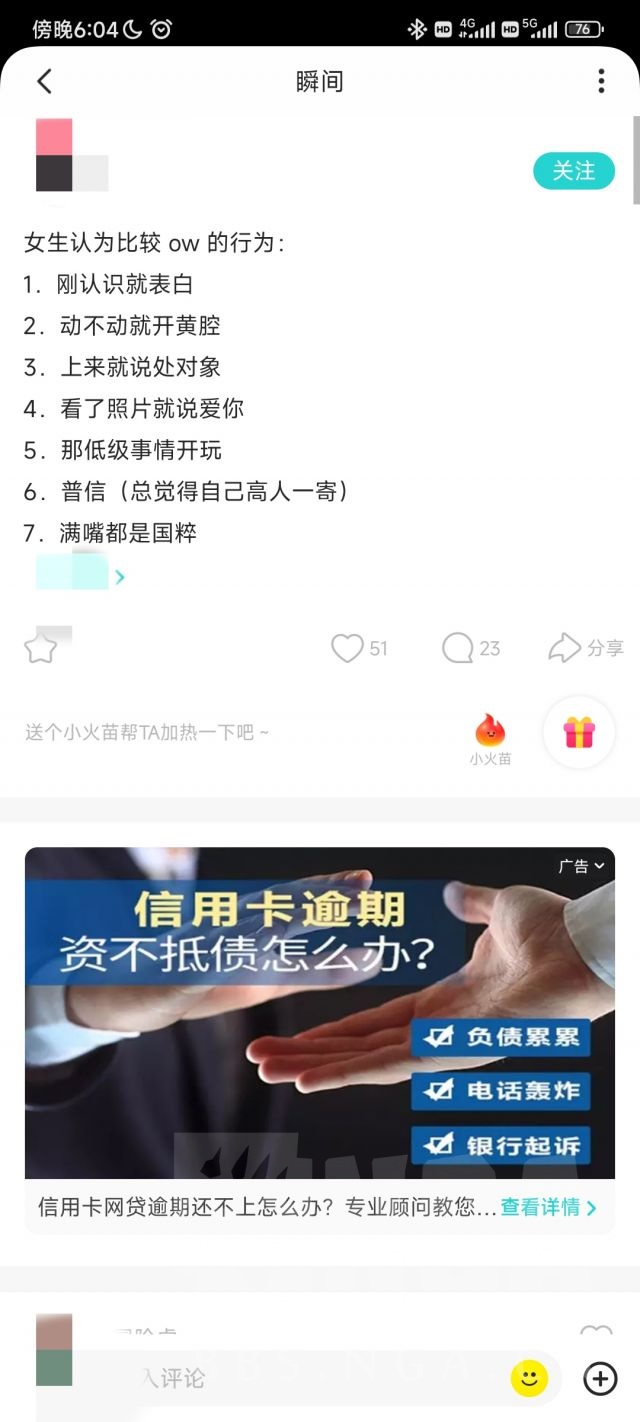Open the three-dot overflow menu
This screenshot has width=640, height=1422.
(x=601, y=81)
